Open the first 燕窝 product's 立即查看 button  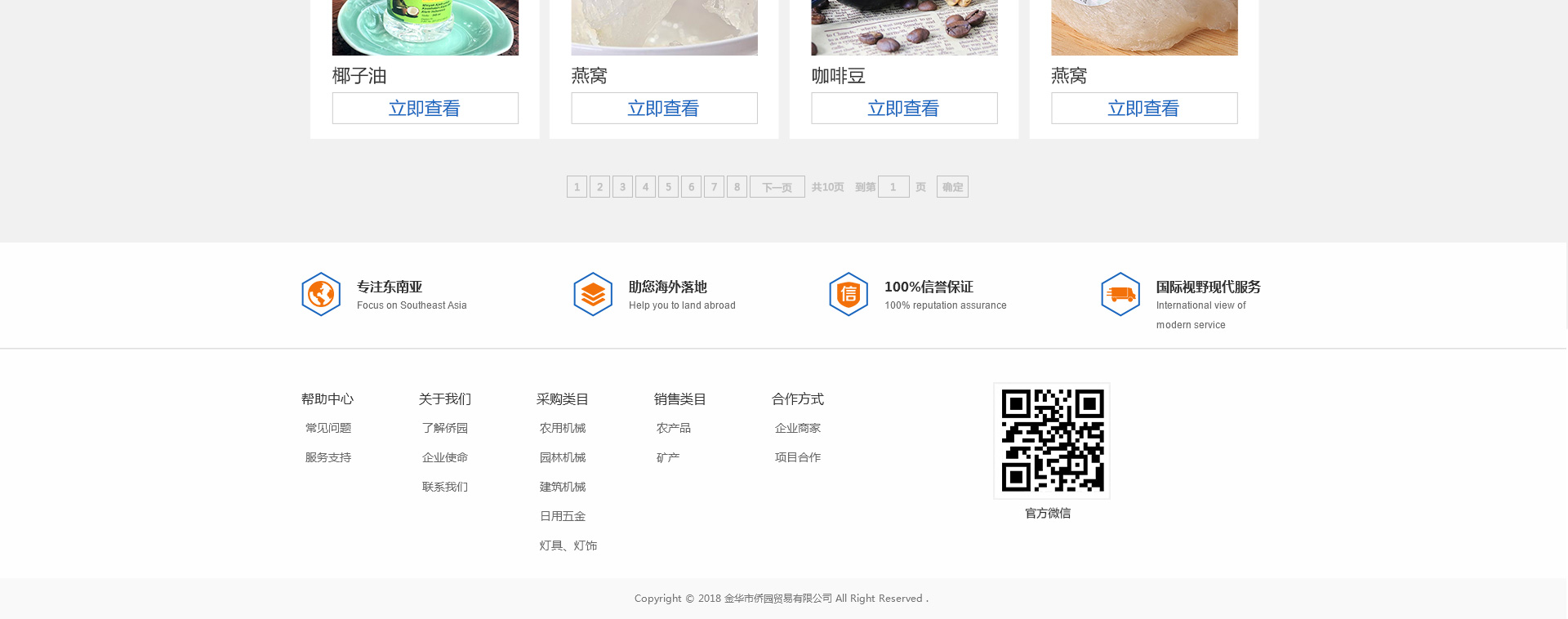pos(664,108)
